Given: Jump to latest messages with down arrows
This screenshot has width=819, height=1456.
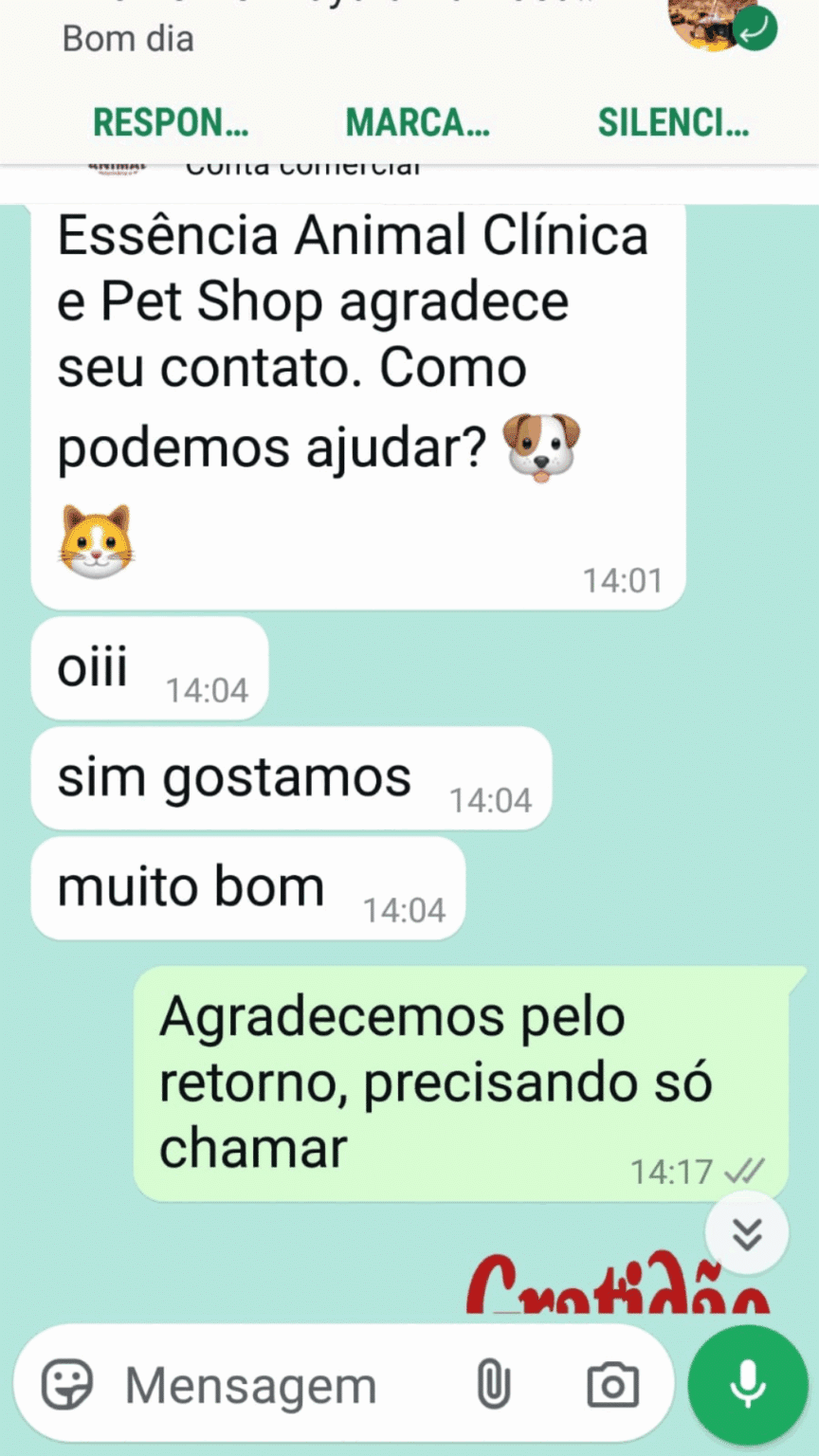Looking at the screenshot, I should pyautogui.click(x=747, y=1232).
